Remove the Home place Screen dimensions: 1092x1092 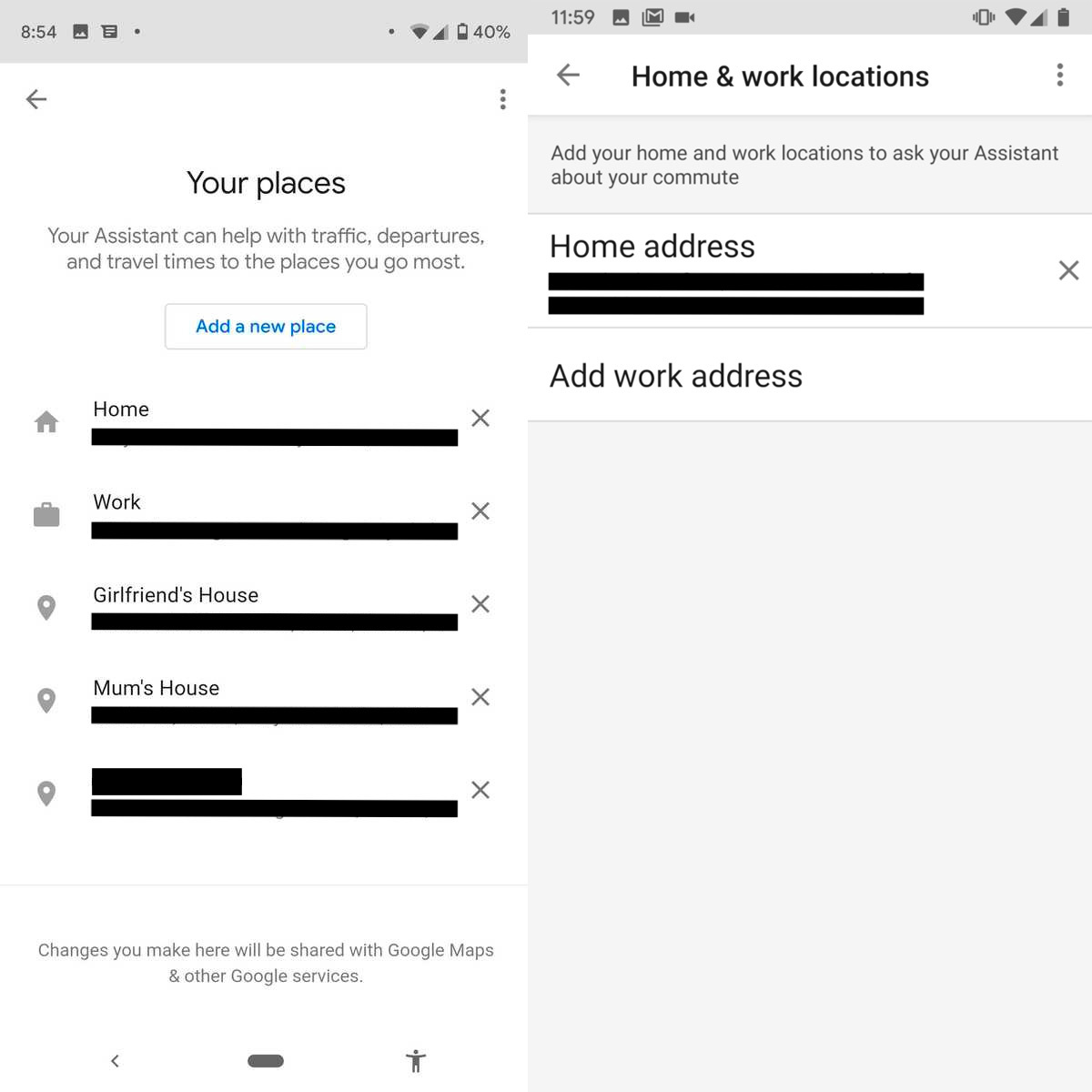[480, 419]
